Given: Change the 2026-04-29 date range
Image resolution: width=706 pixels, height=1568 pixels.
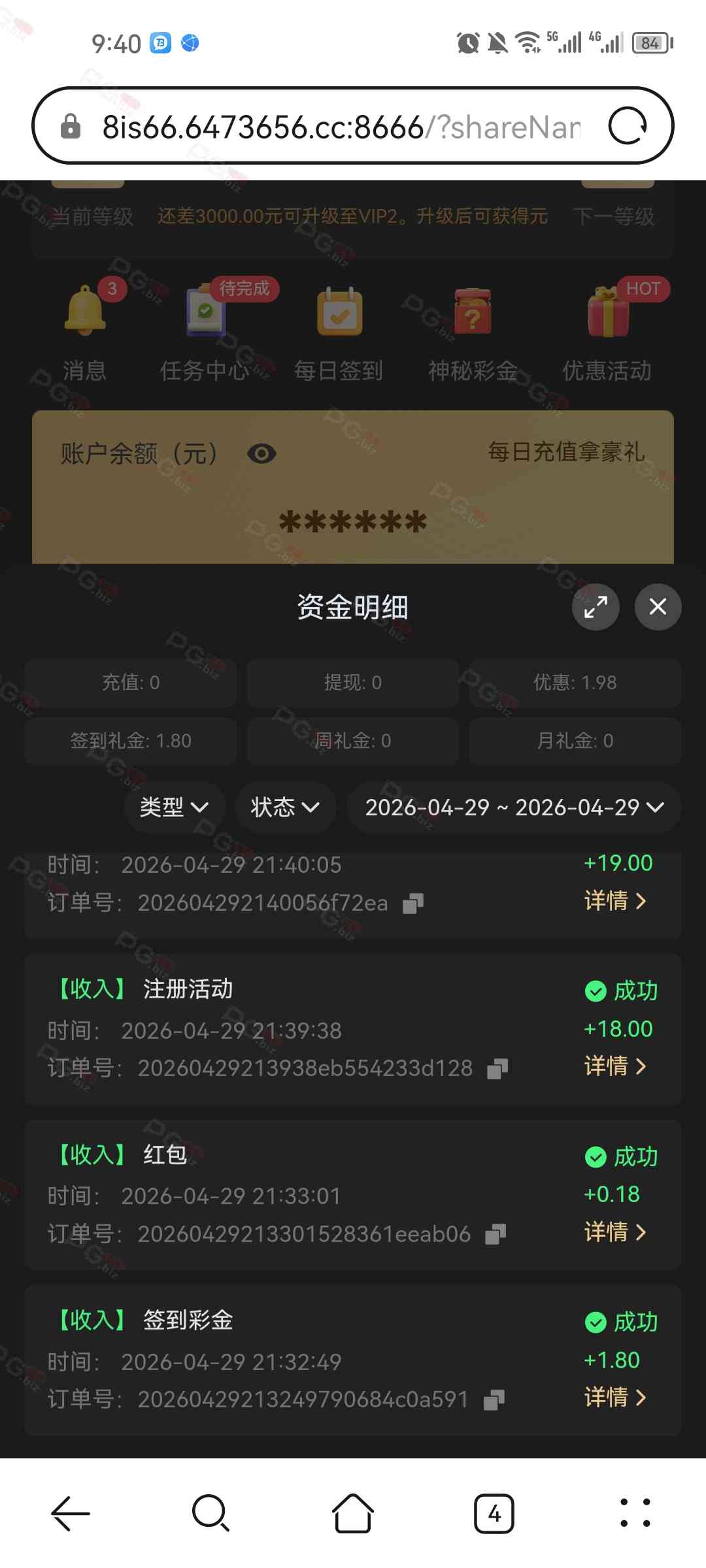Looking at the screenshot, I should coord(514,808).
